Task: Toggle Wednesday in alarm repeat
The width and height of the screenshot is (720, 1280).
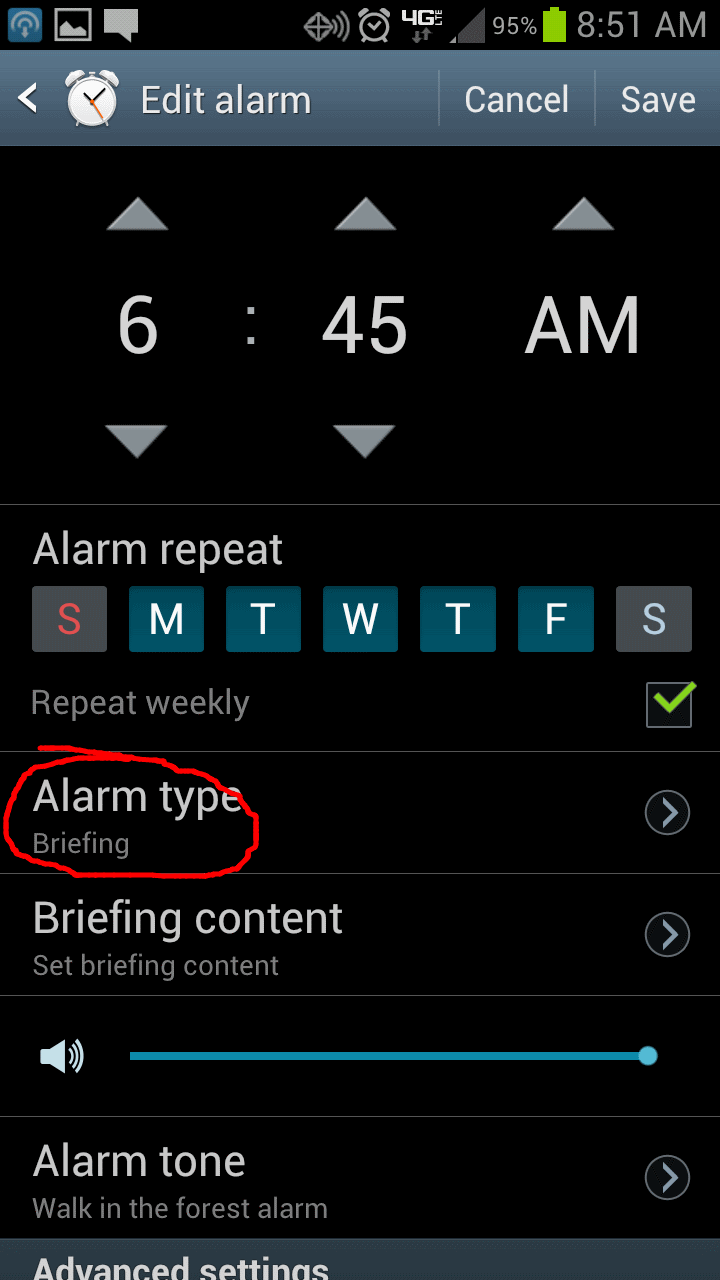Action: (360, 619)
